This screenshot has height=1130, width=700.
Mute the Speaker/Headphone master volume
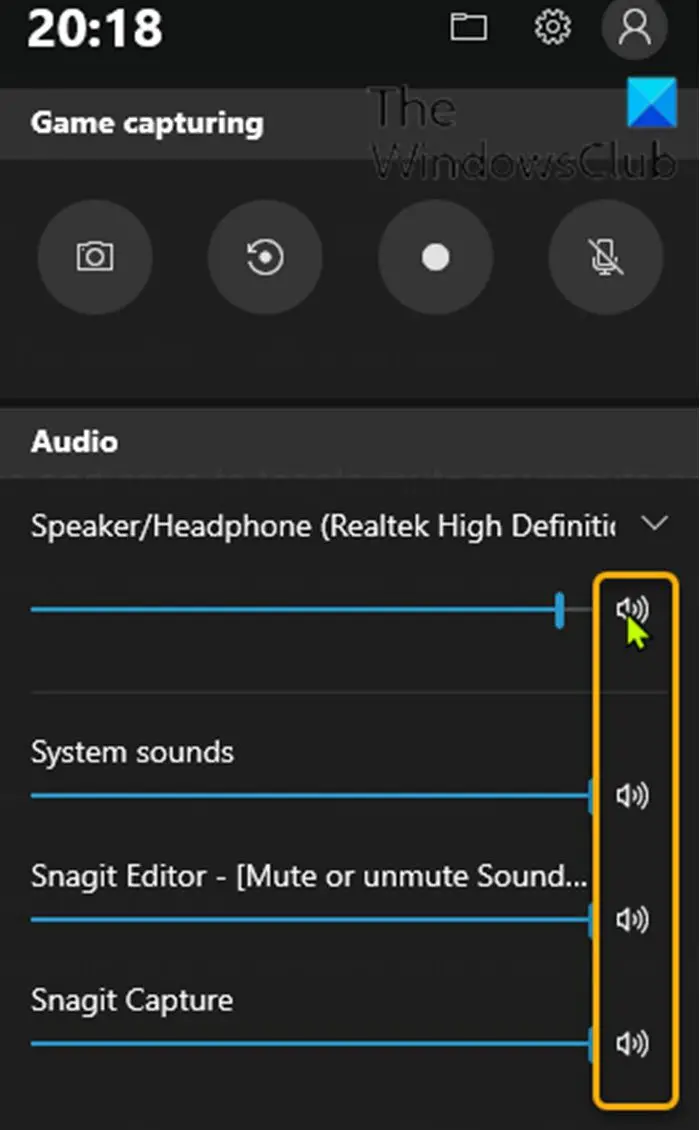pos(632,610)
